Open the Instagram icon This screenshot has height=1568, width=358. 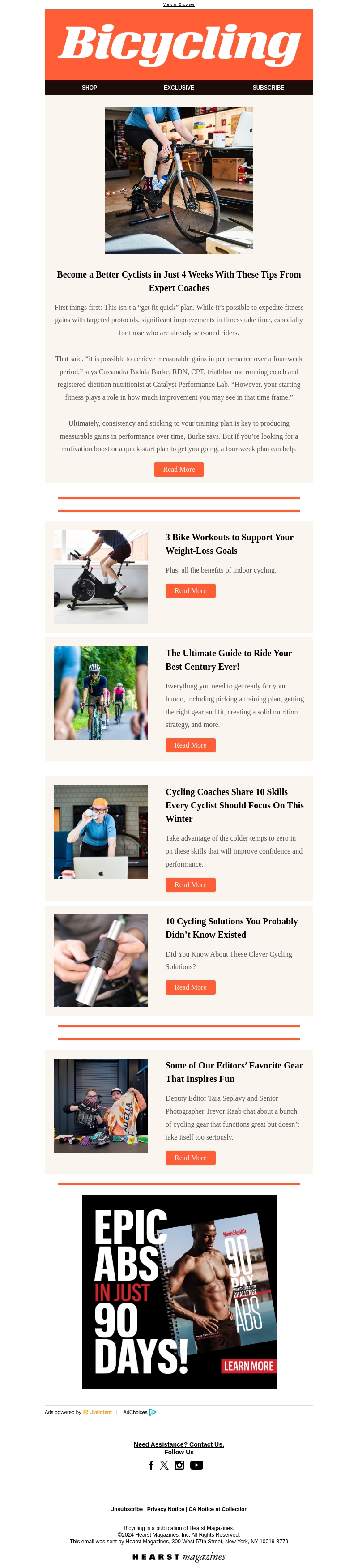(179, 1465)
